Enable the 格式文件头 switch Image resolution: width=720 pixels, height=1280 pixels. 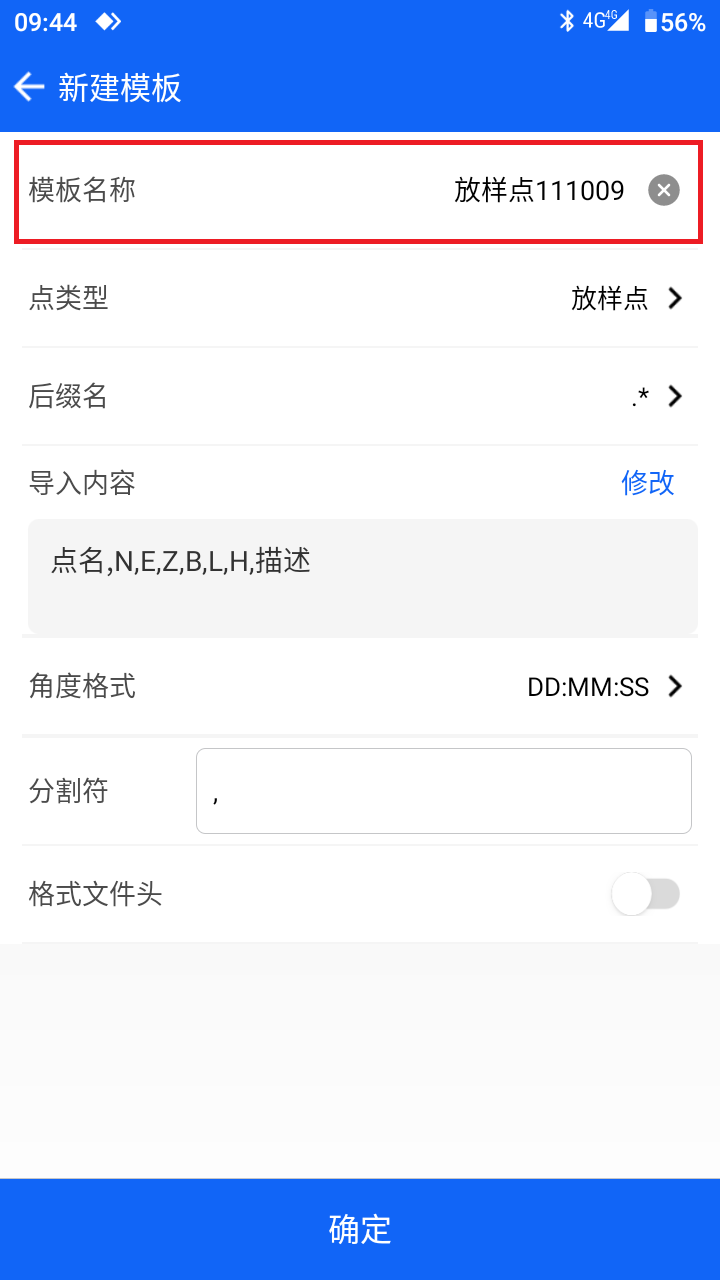[x=646, y=894]
